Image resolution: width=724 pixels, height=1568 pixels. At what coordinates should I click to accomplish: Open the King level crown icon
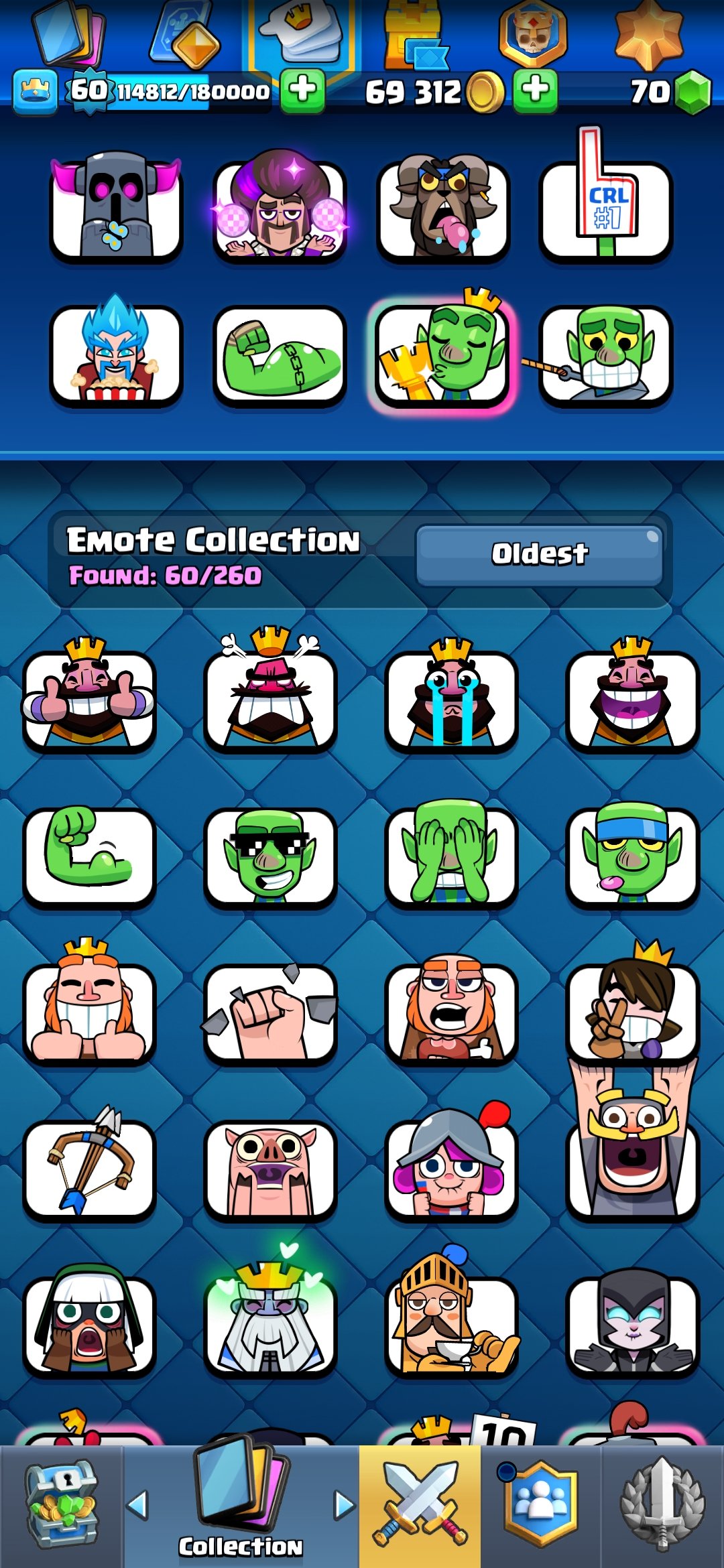(x=35, y=90)
